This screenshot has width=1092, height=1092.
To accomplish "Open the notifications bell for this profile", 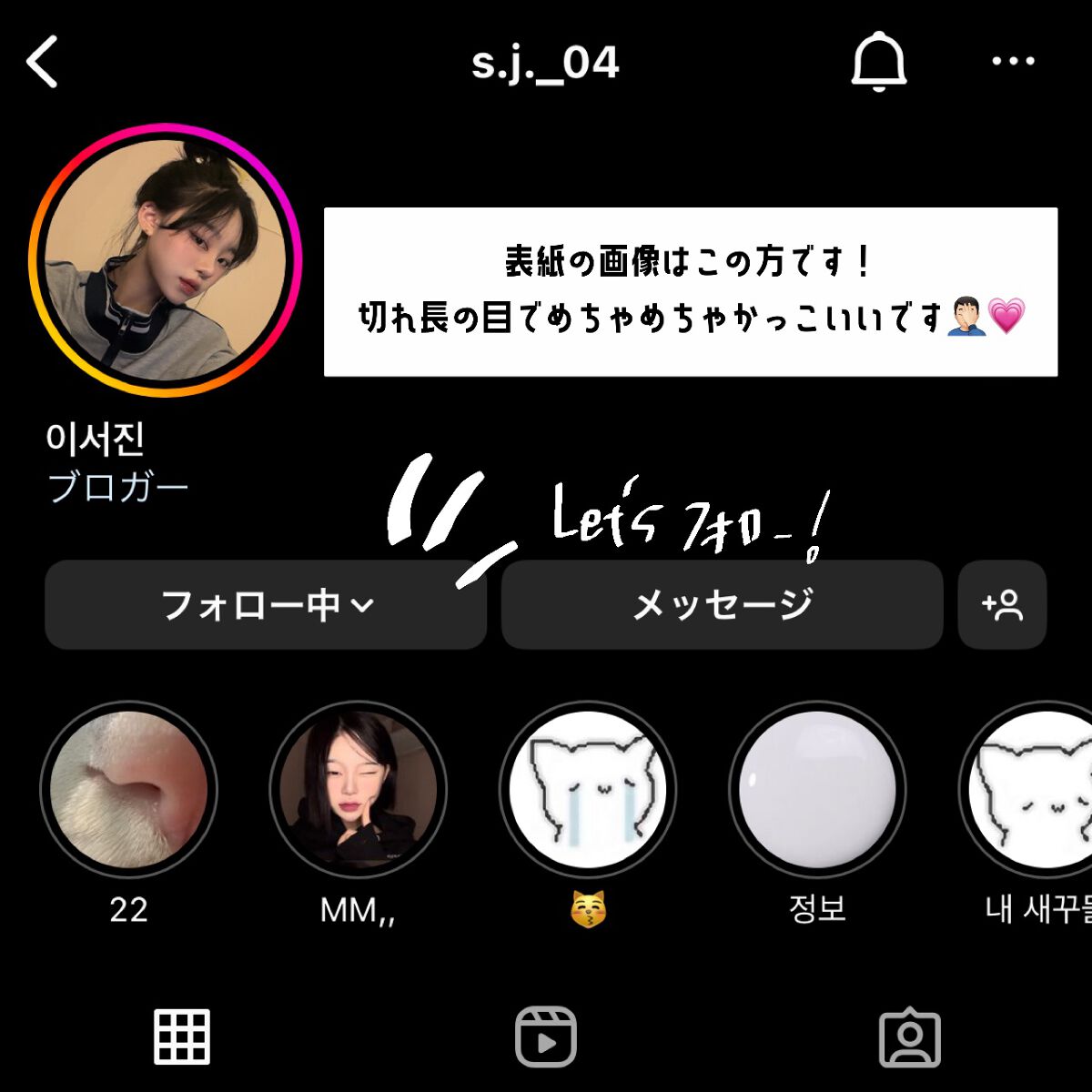I will (x=878, y=63).
